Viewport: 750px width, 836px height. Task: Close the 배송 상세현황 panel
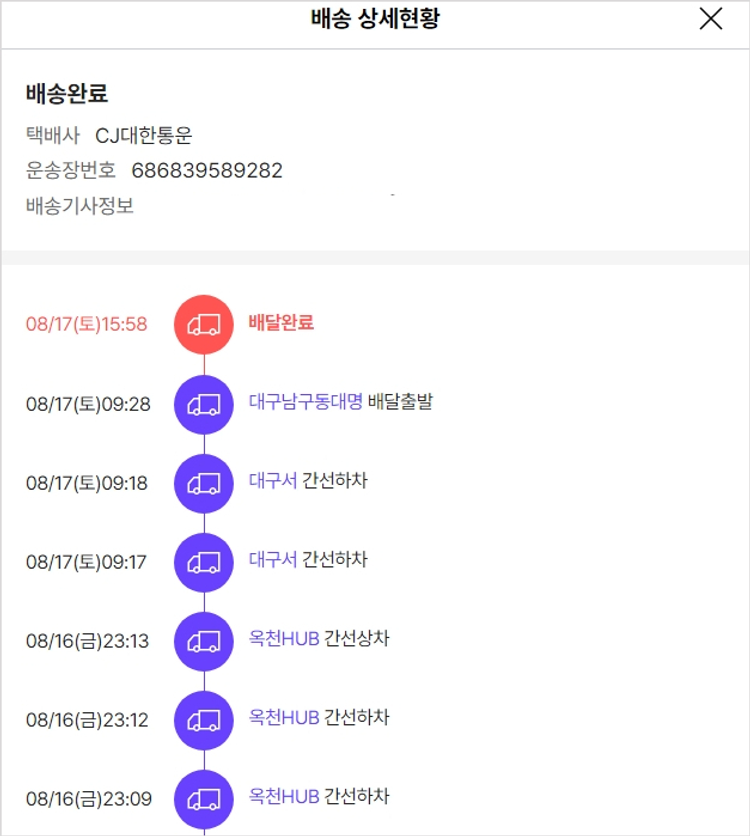(710, 19)
